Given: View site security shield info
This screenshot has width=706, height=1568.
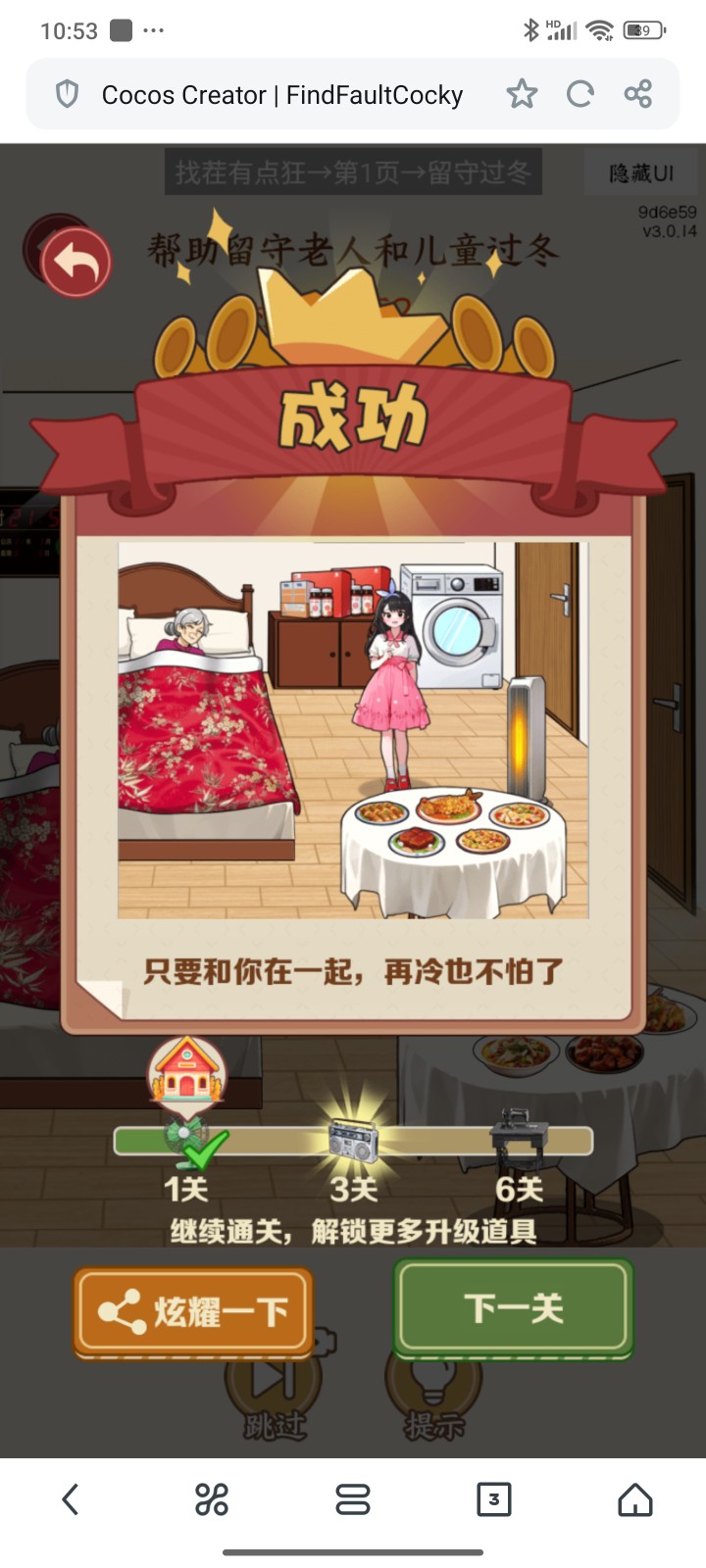Looking at the screenshot, I should click(x=67, y=94).
